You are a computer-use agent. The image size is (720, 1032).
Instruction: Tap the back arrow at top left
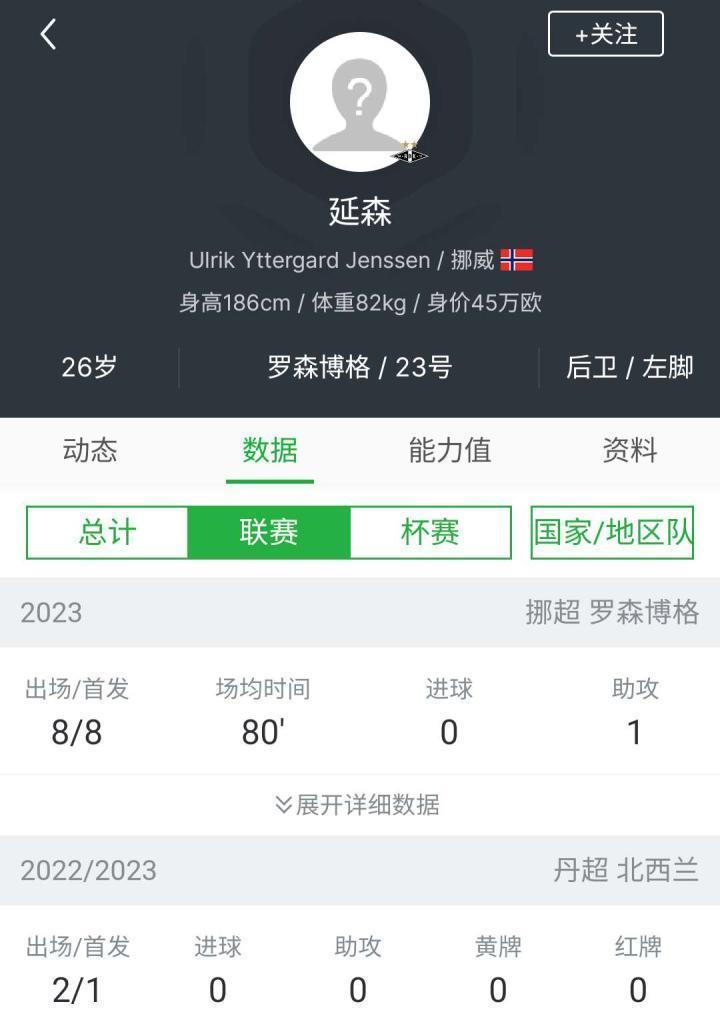47,33
